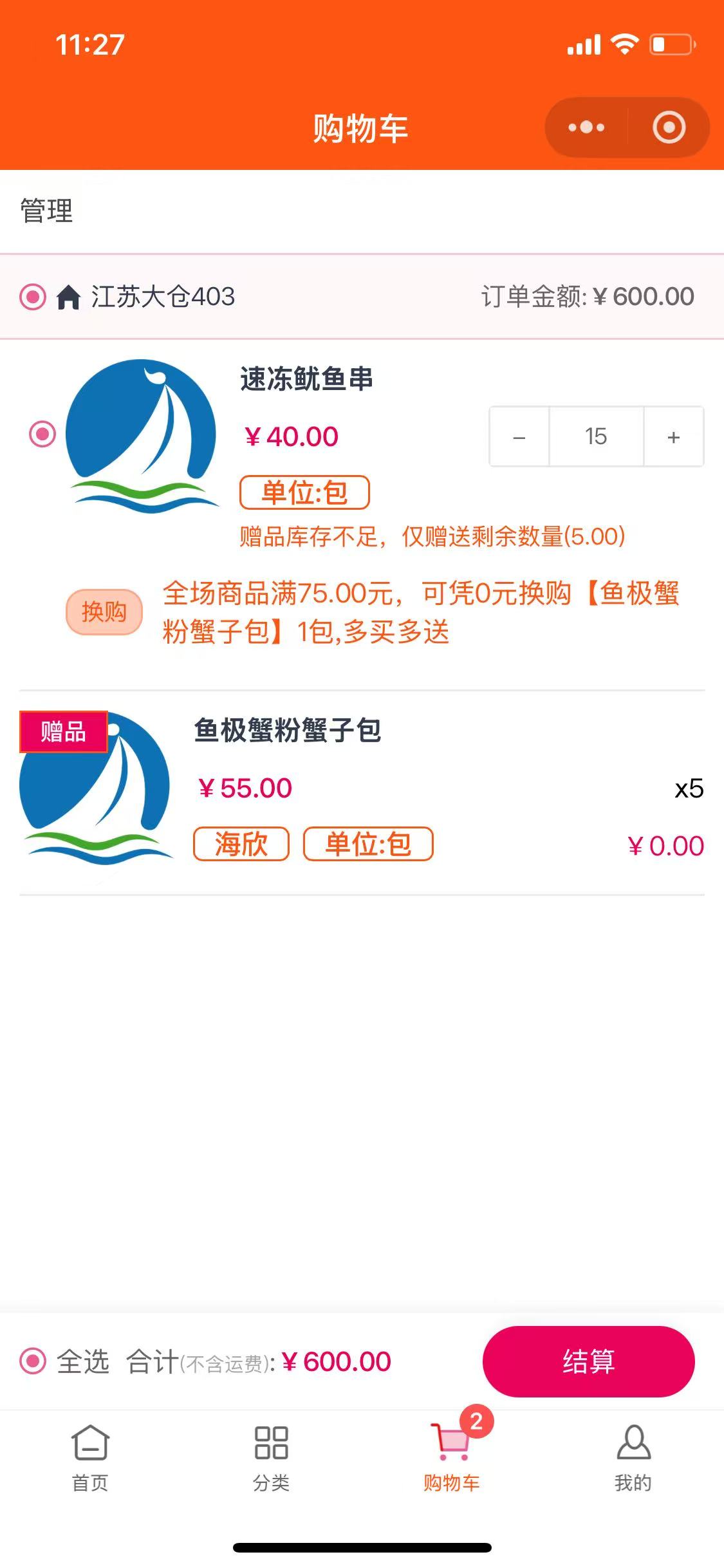Proceed to checkout with 结算

point(588,1361)
